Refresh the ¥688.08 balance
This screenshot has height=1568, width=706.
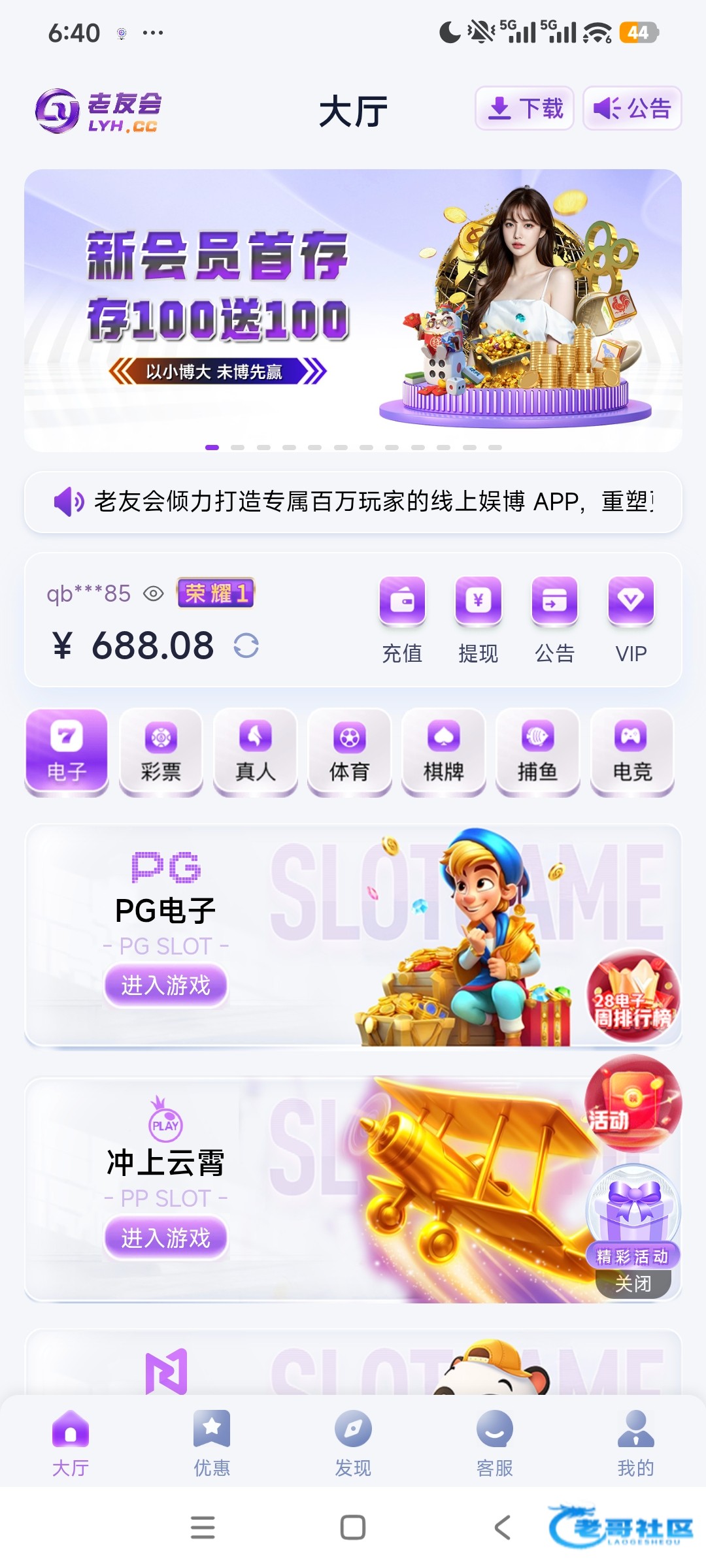point(246,646)
